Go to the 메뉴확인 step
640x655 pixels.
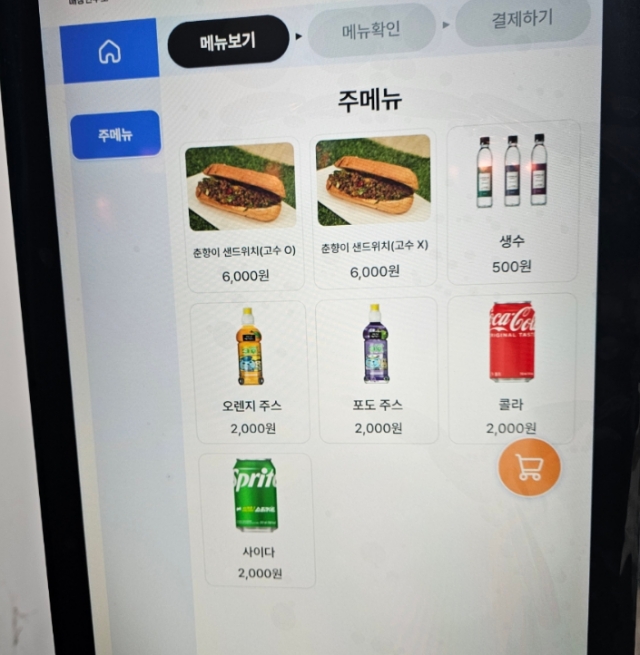371,29
